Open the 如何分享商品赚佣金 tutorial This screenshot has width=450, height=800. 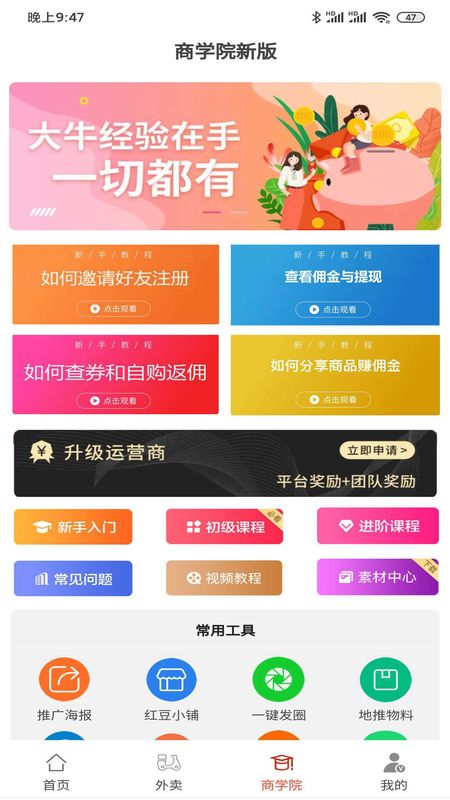point(335,374)
